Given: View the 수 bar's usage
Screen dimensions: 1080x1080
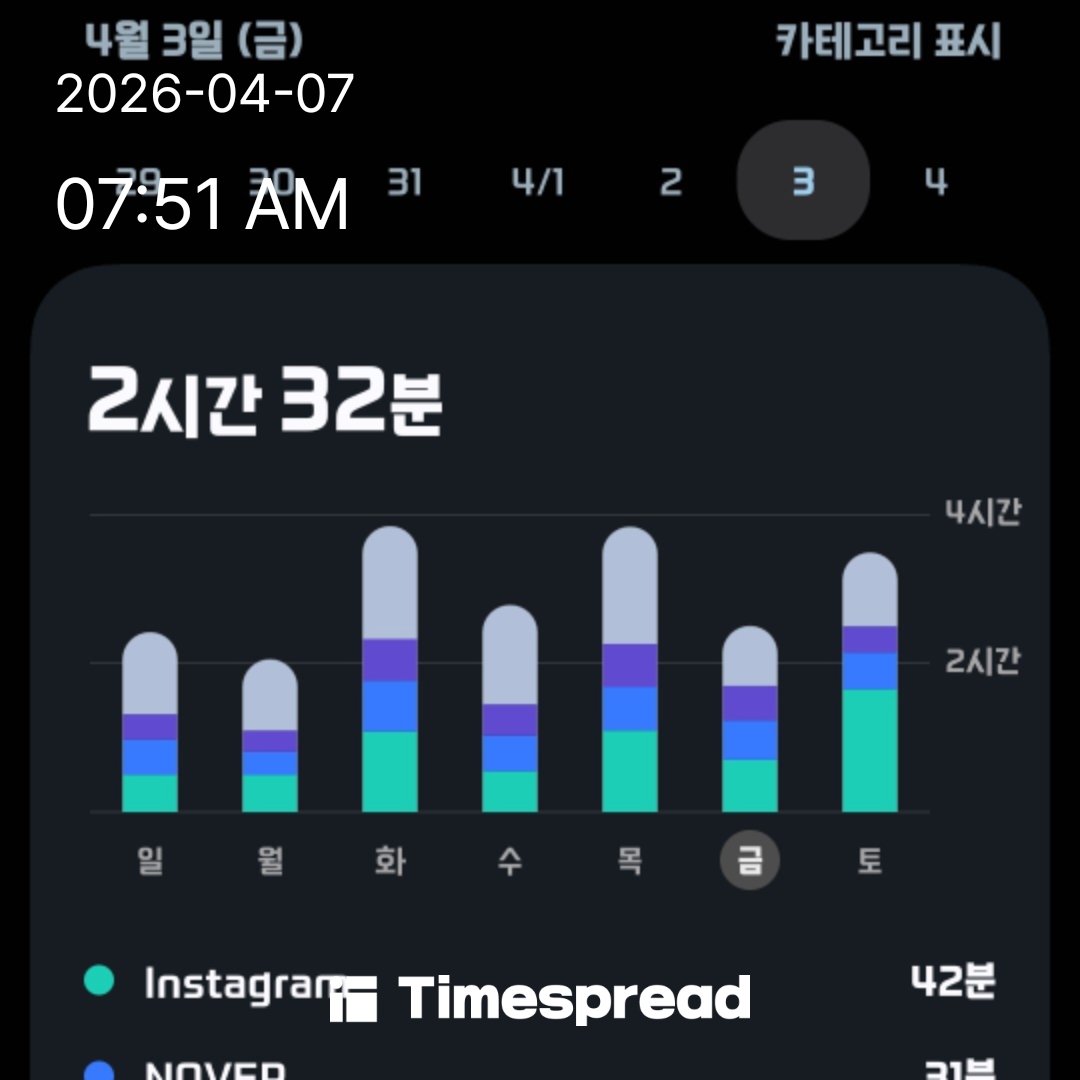Looking at the screenshot, I should click(510, 708).
